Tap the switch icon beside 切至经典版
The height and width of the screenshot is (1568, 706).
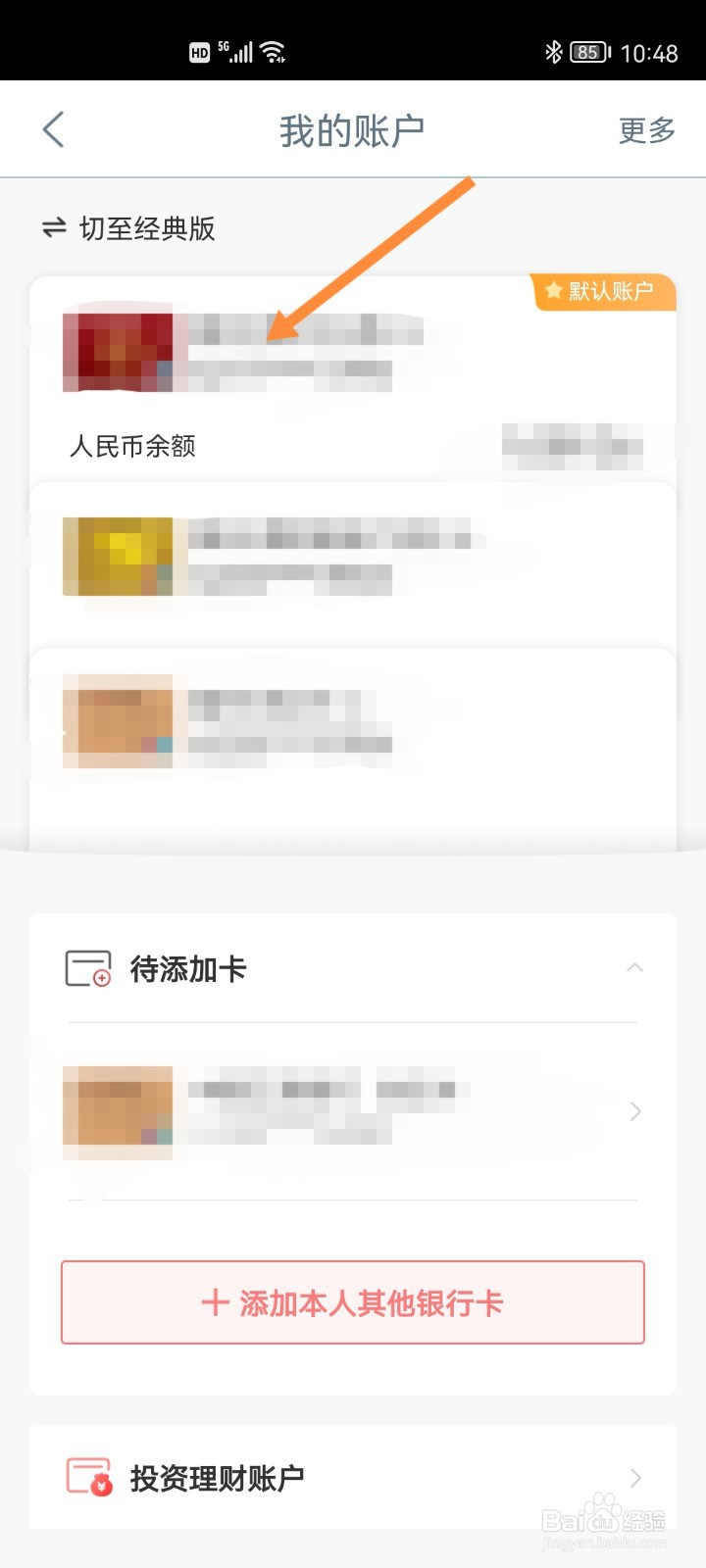pos(54,228)
